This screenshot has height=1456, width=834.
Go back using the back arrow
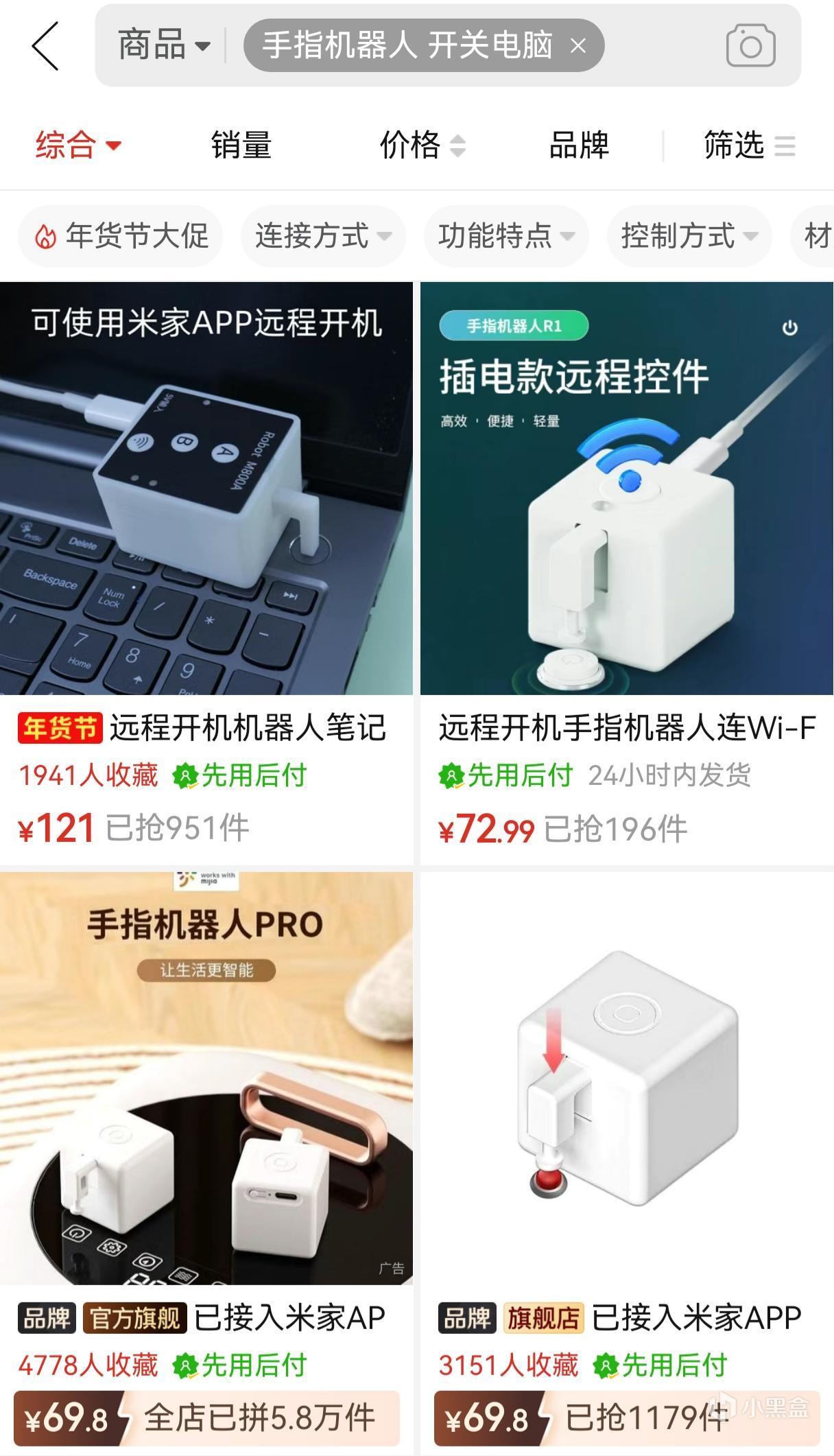[45, 46]
